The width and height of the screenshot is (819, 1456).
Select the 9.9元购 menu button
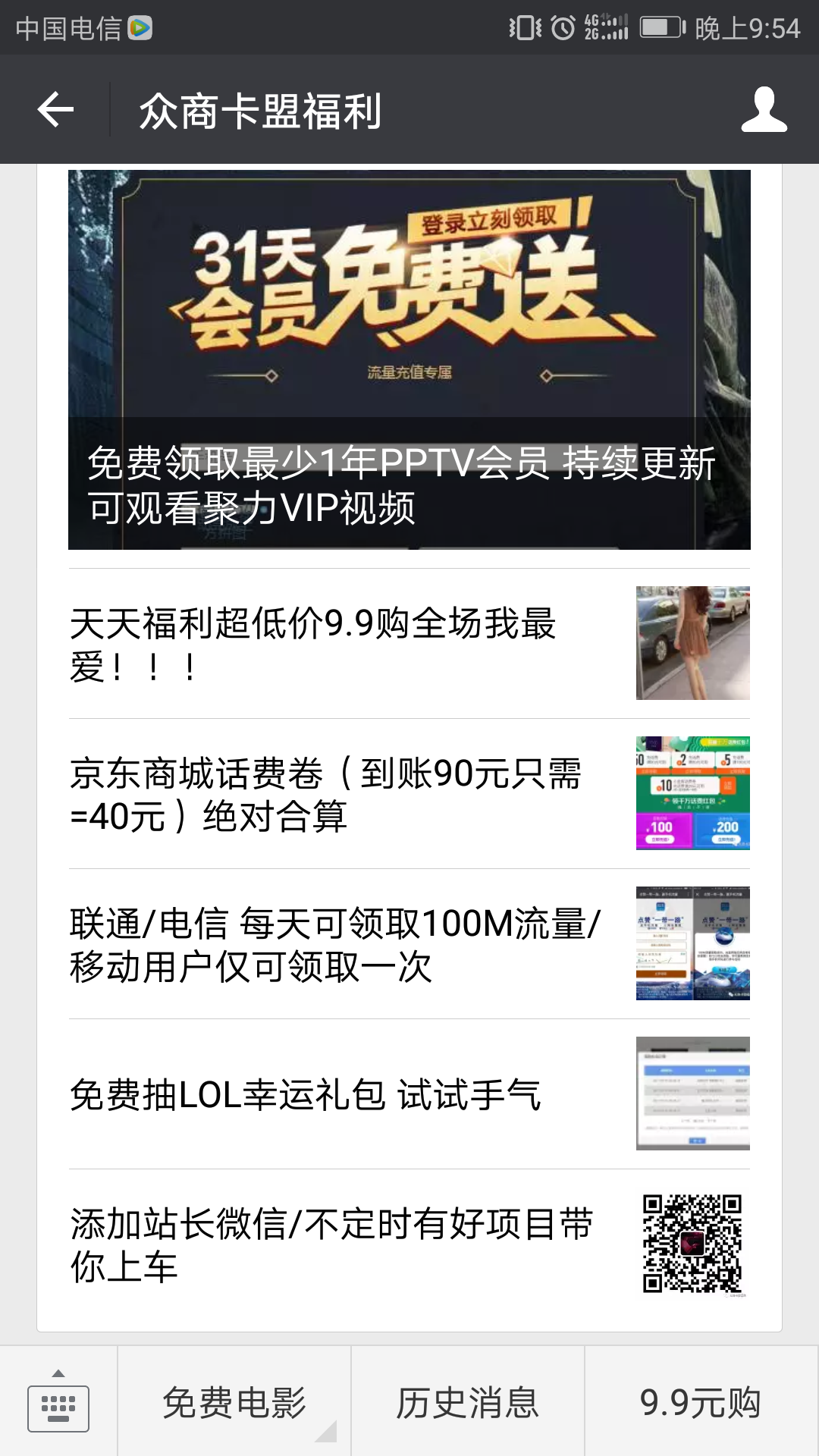tap(701, 1402)
